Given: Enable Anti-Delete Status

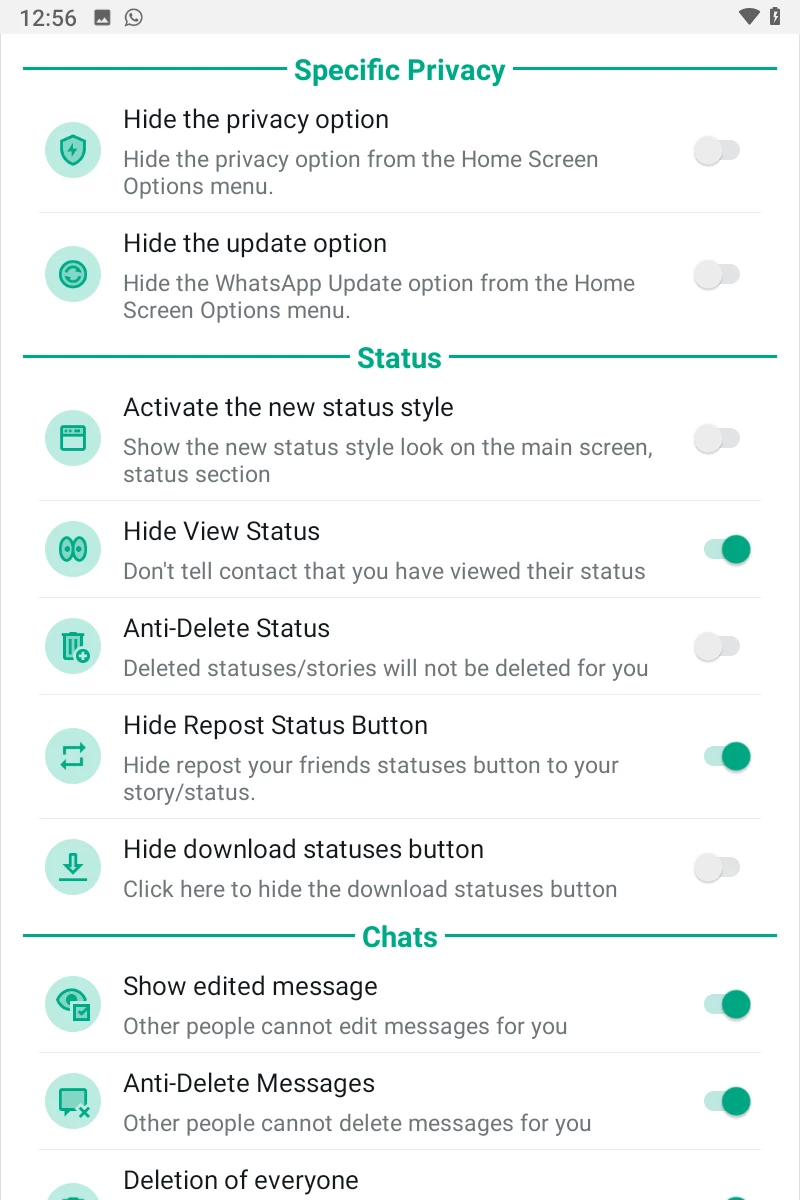Looking at the screenshot, I should [x=716, y=646].
